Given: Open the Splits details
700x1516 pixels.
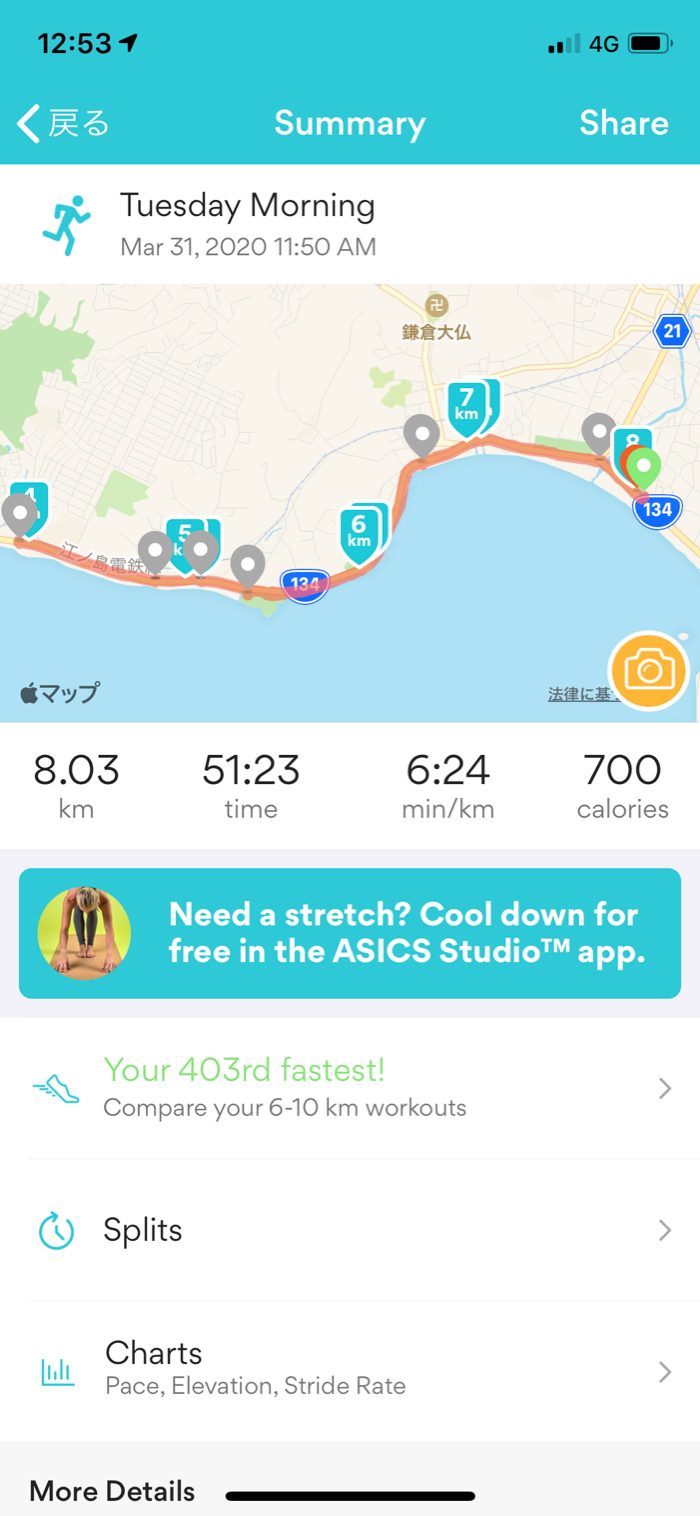Looking at the screenshot, I should (x=350, y=1230).
